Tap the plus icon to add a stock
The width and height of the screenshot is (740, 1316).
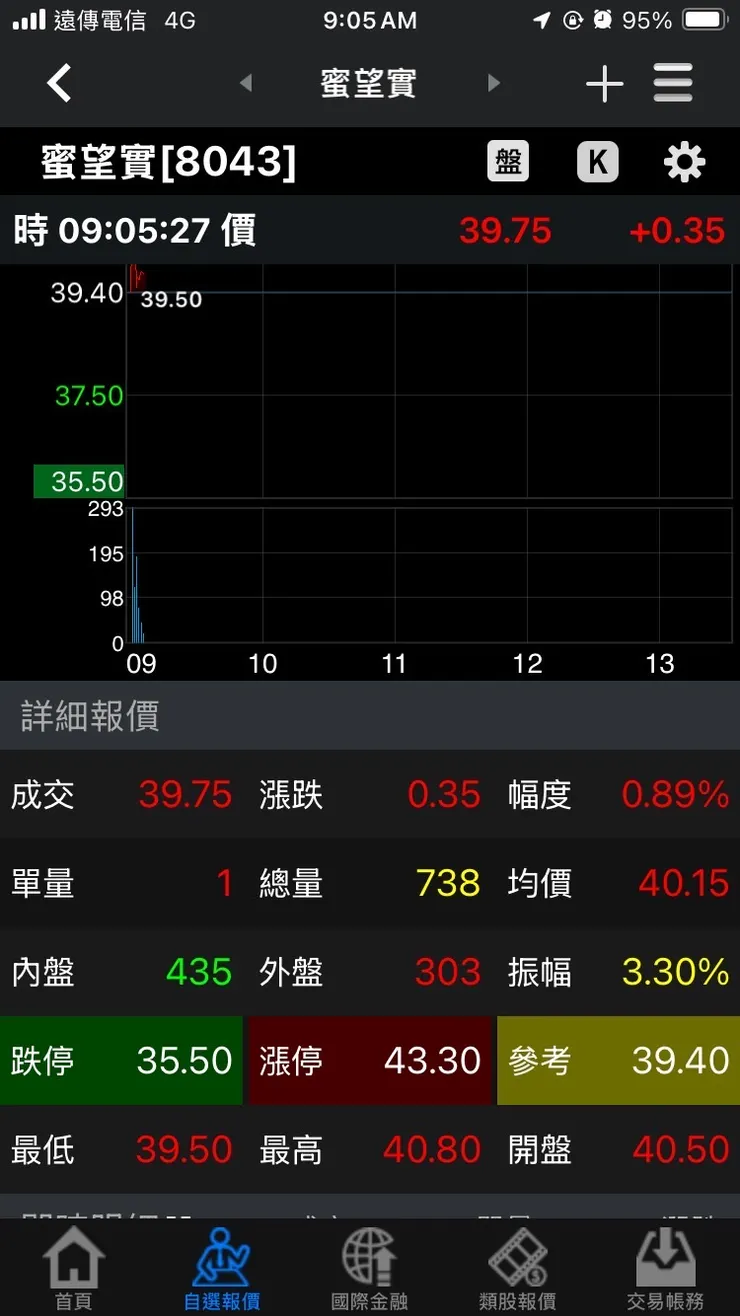604,84
